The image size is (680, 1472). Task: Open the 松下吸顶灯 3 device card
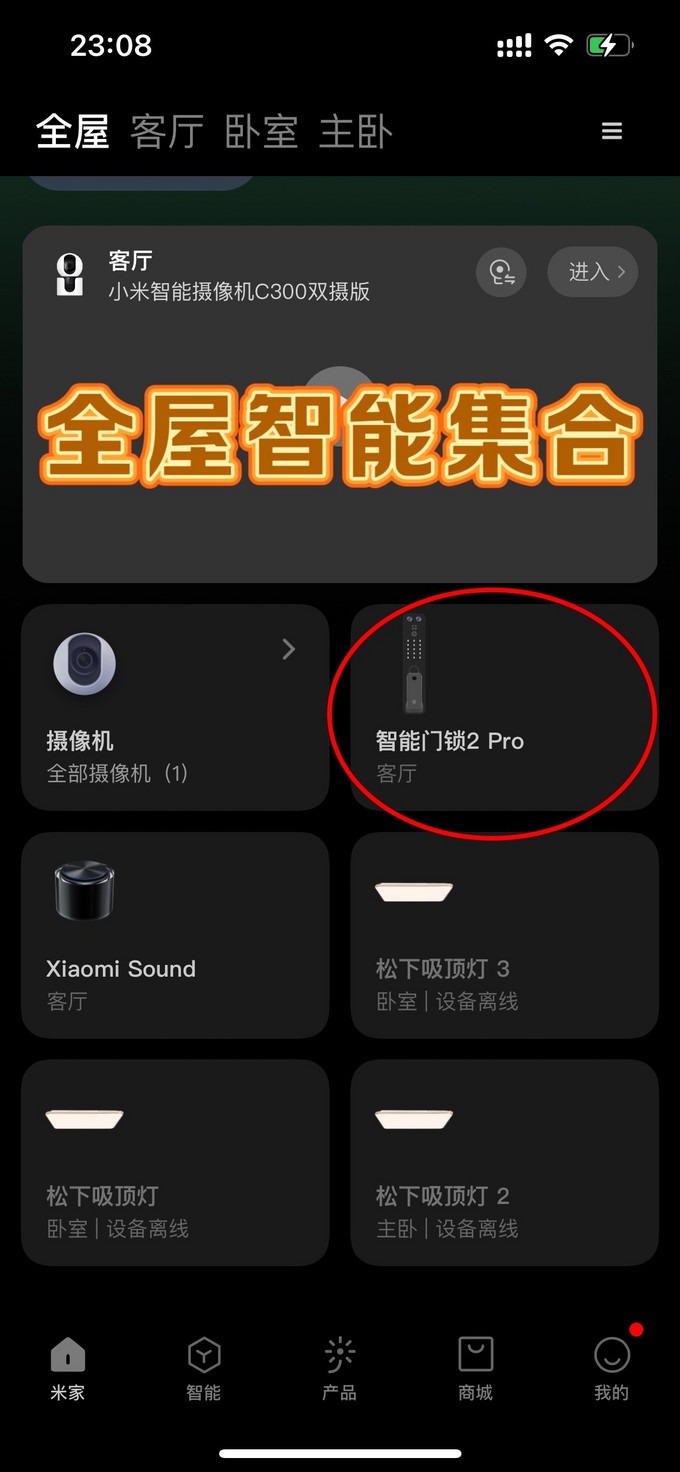504,935
